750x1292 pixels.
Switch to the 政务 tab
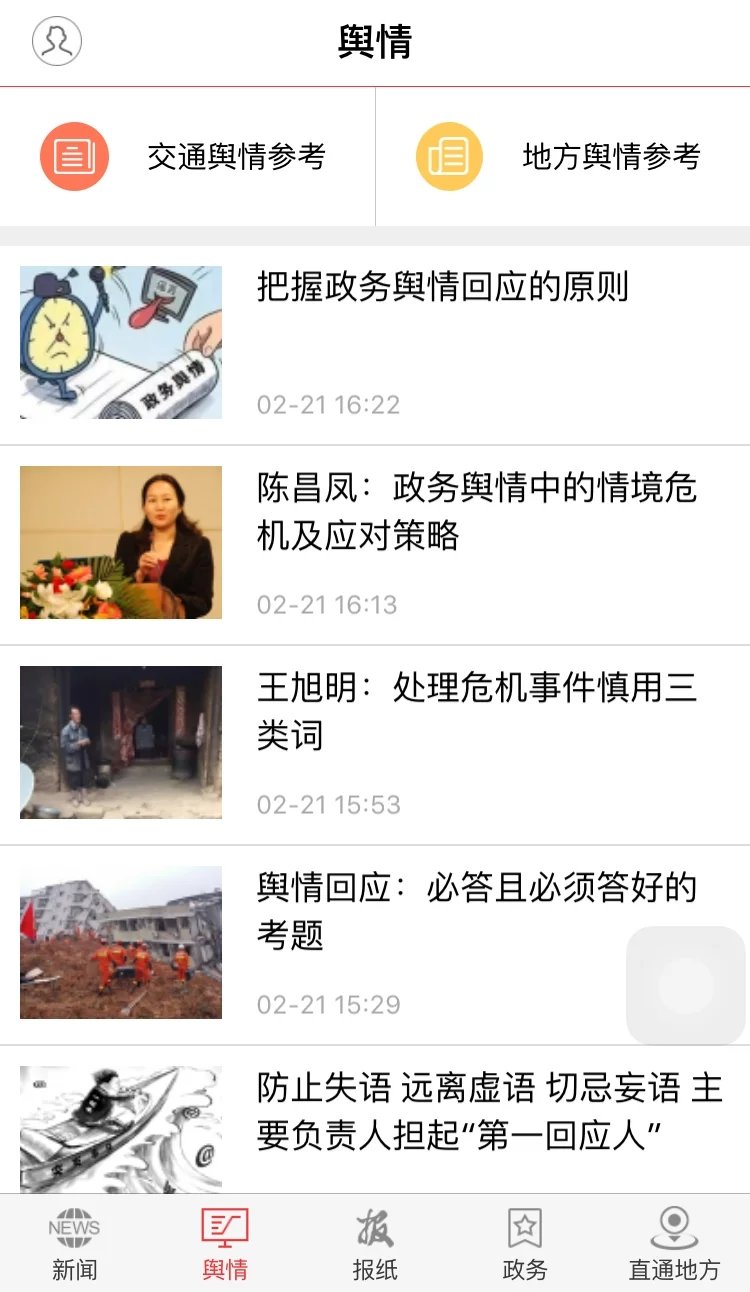click(x=525, y=1244)
